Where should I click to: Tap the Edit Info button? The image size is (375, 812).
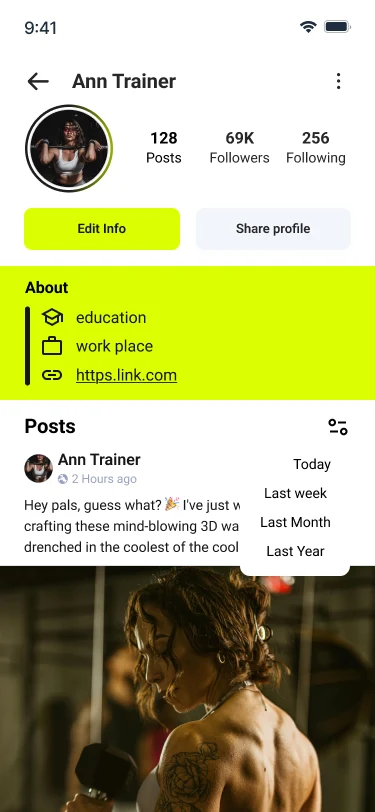[102, 229]
